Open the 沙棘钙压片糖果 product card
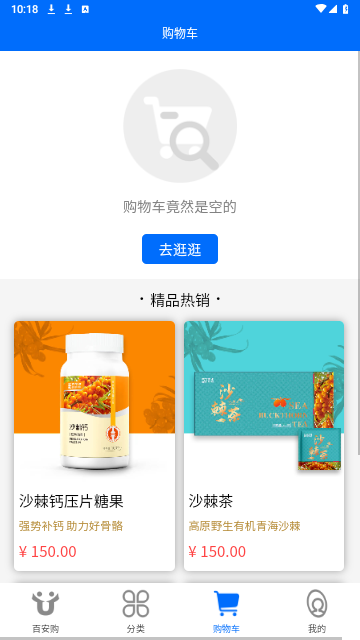 94,446
